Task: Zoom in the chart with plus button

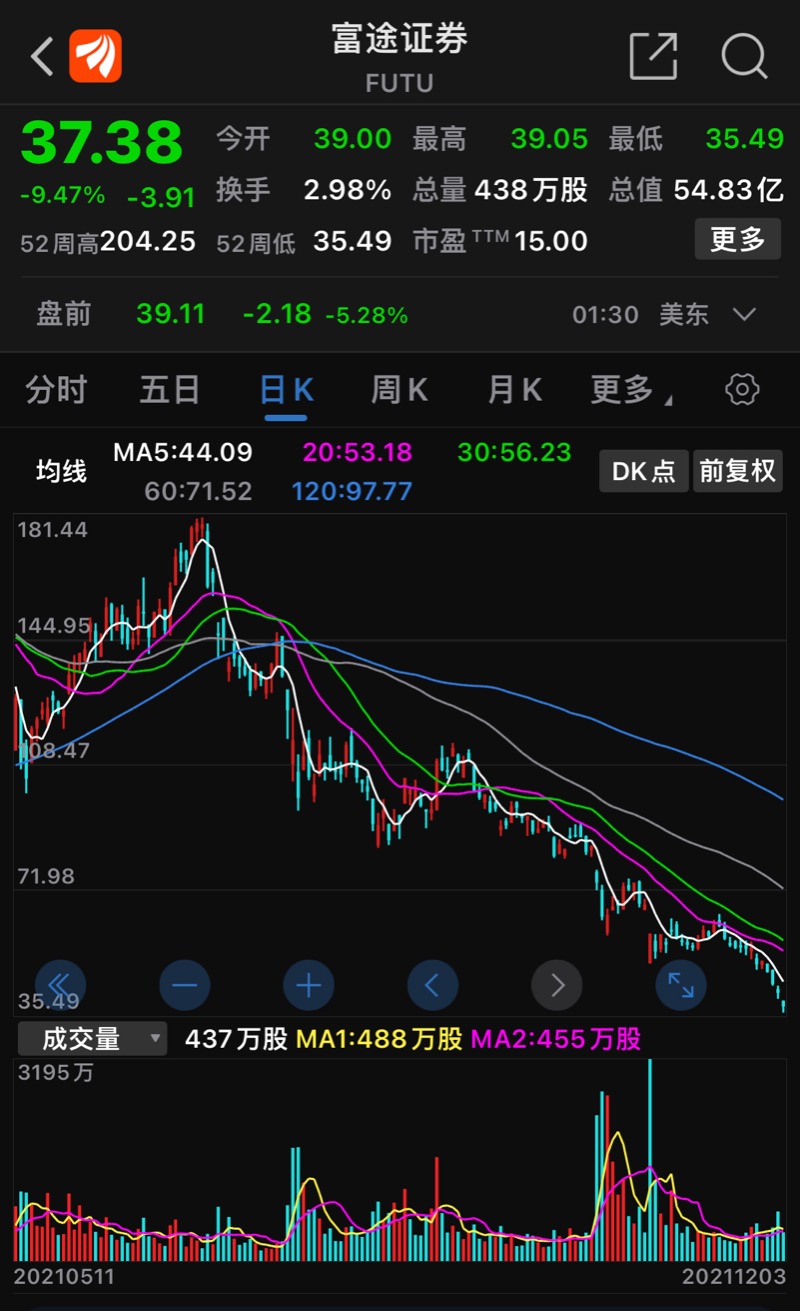Action: [308, 986]
